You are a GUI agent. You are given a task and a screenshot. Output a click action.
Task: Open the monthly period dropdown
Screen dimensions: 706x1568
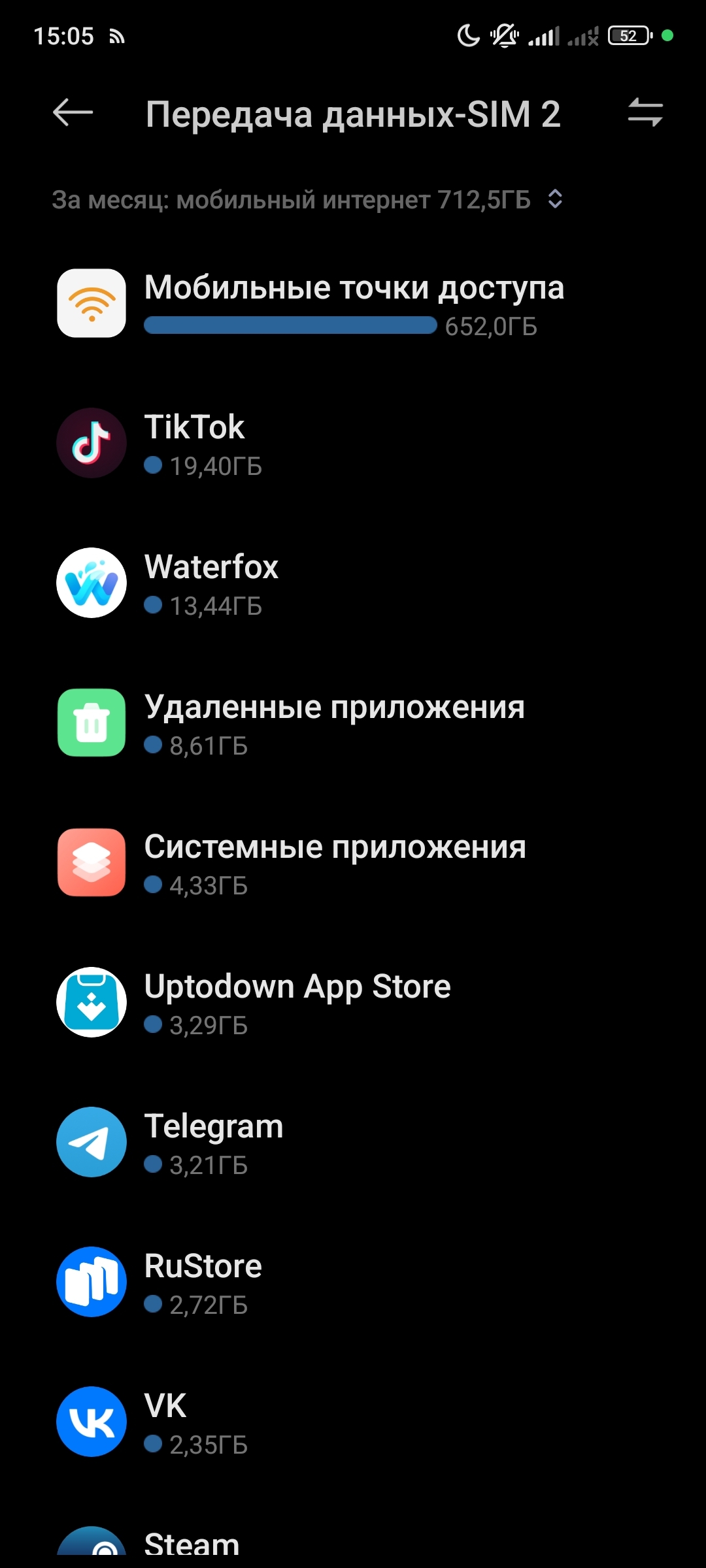coord(554,199)
